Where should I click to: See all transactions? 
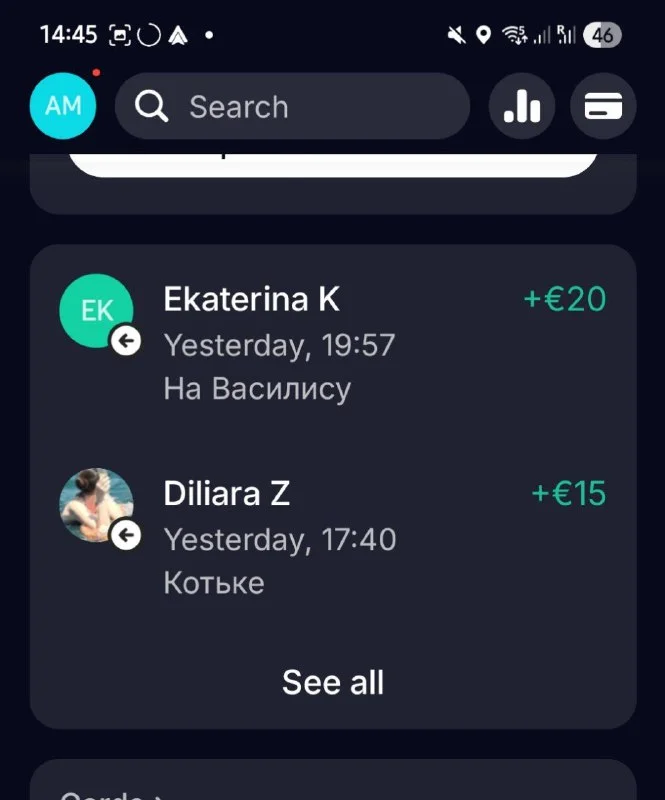(x=333, y=683)
